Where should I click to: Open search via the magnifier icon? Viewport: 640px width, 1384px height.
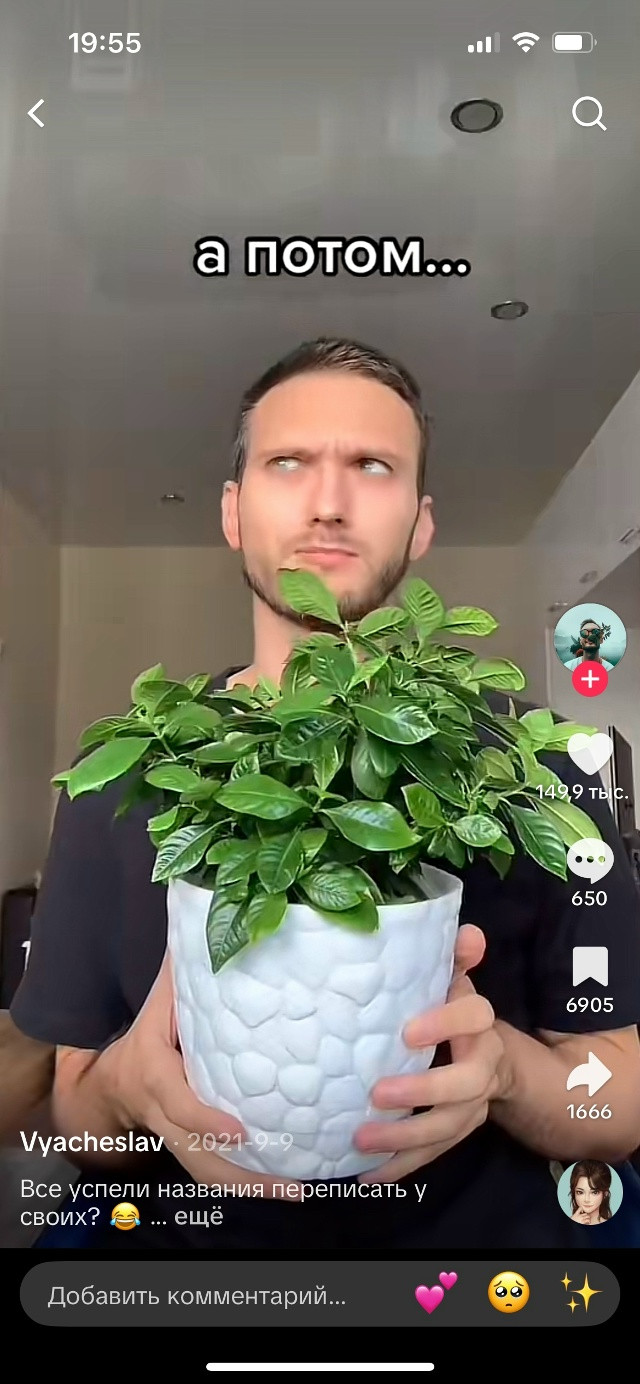(589, 114)
